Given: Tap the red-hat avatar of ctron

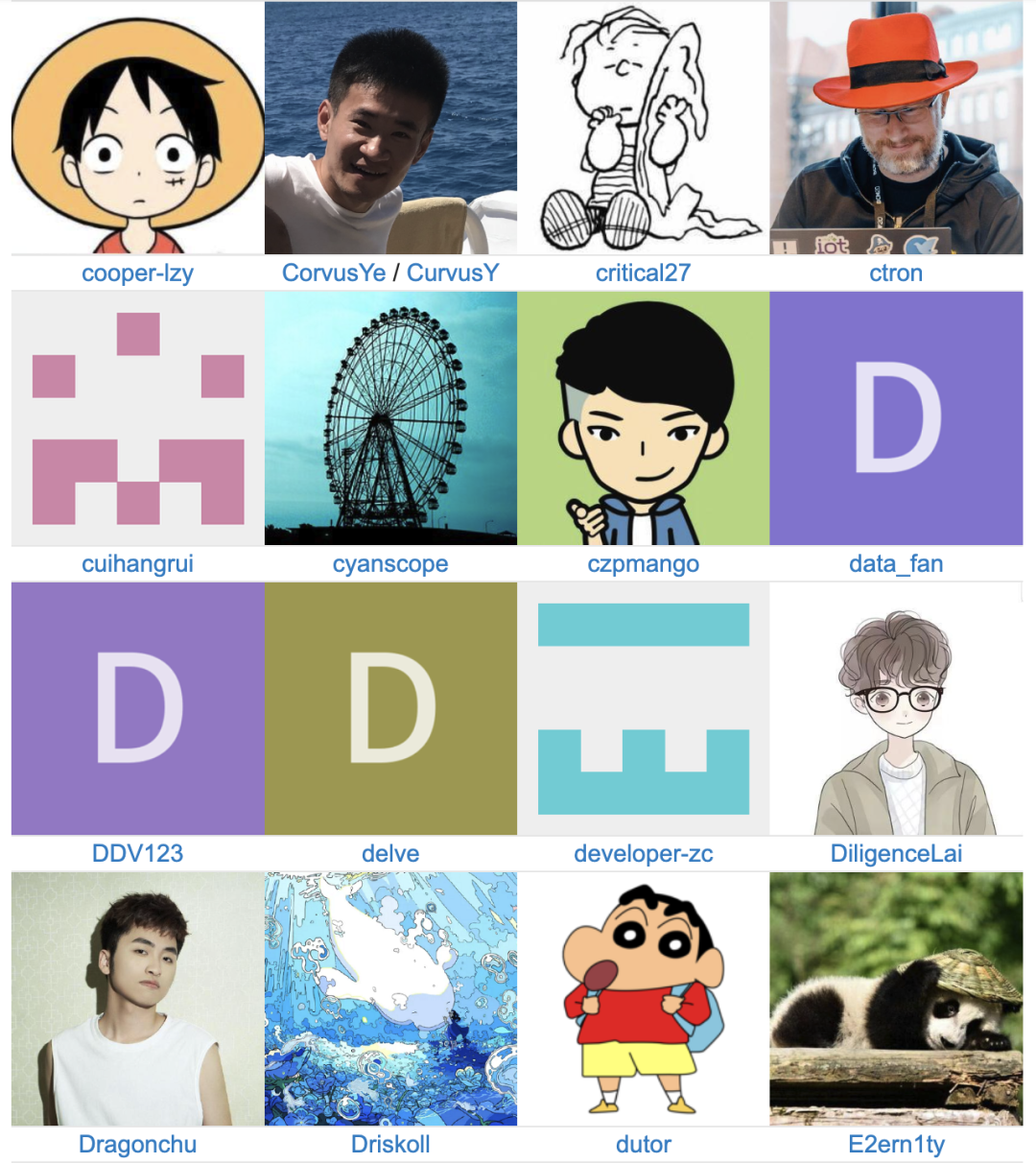Looking at the screenshot, I should coord(895,128).
